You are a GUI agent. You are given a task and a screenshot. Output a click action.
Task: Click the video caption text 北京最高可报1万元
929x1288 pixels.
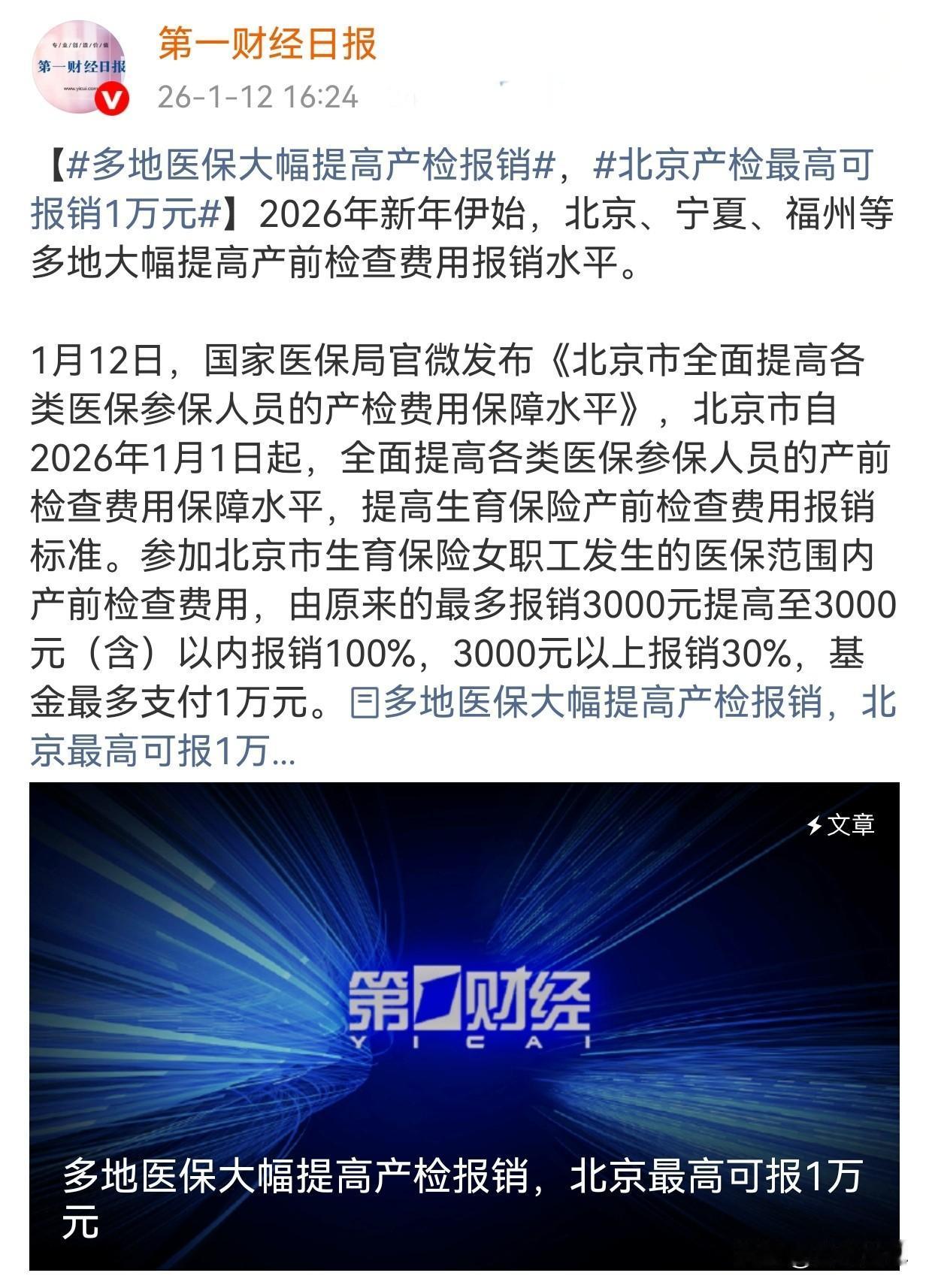click(x=714, y=1180)
